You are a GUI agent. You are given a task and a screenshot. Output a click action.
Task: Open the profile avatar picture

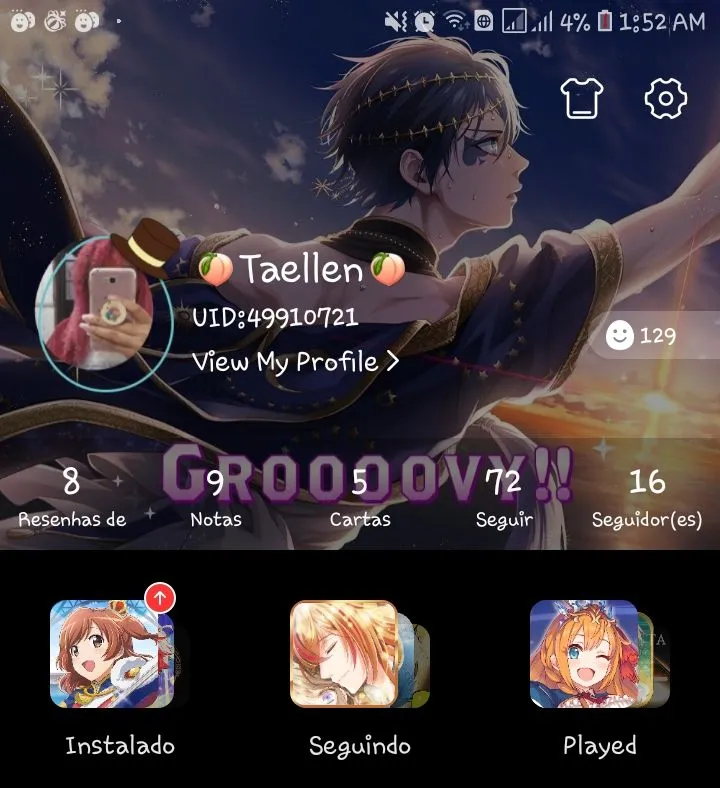point(103,305)
